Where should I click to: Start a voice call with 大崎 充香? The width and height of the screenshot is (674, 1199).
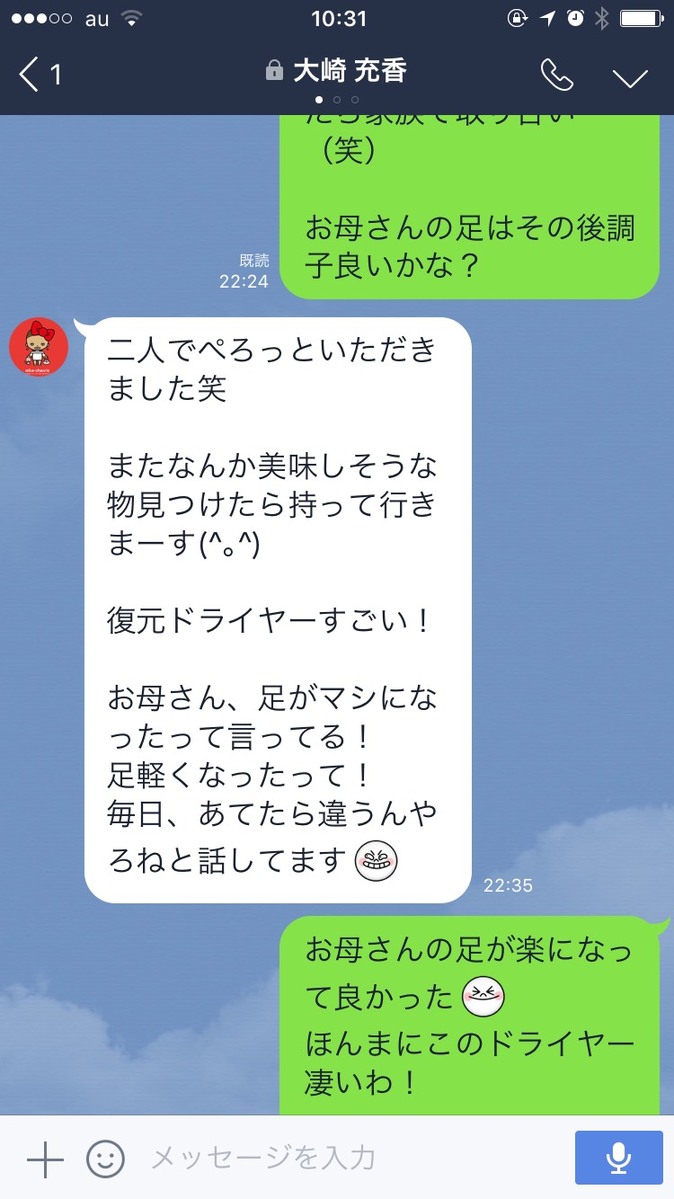point(556,75)
